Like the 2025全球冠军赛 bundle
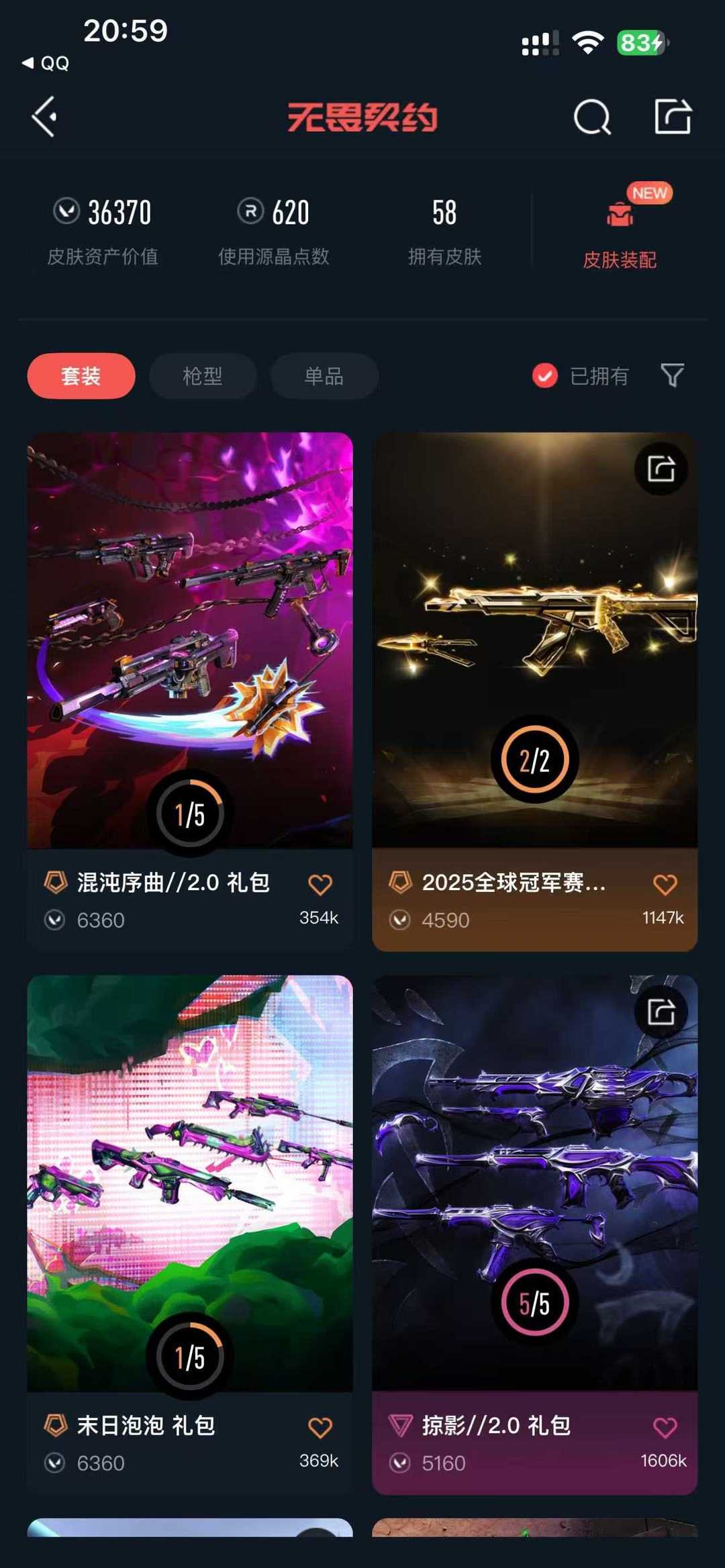 [665, 885]
